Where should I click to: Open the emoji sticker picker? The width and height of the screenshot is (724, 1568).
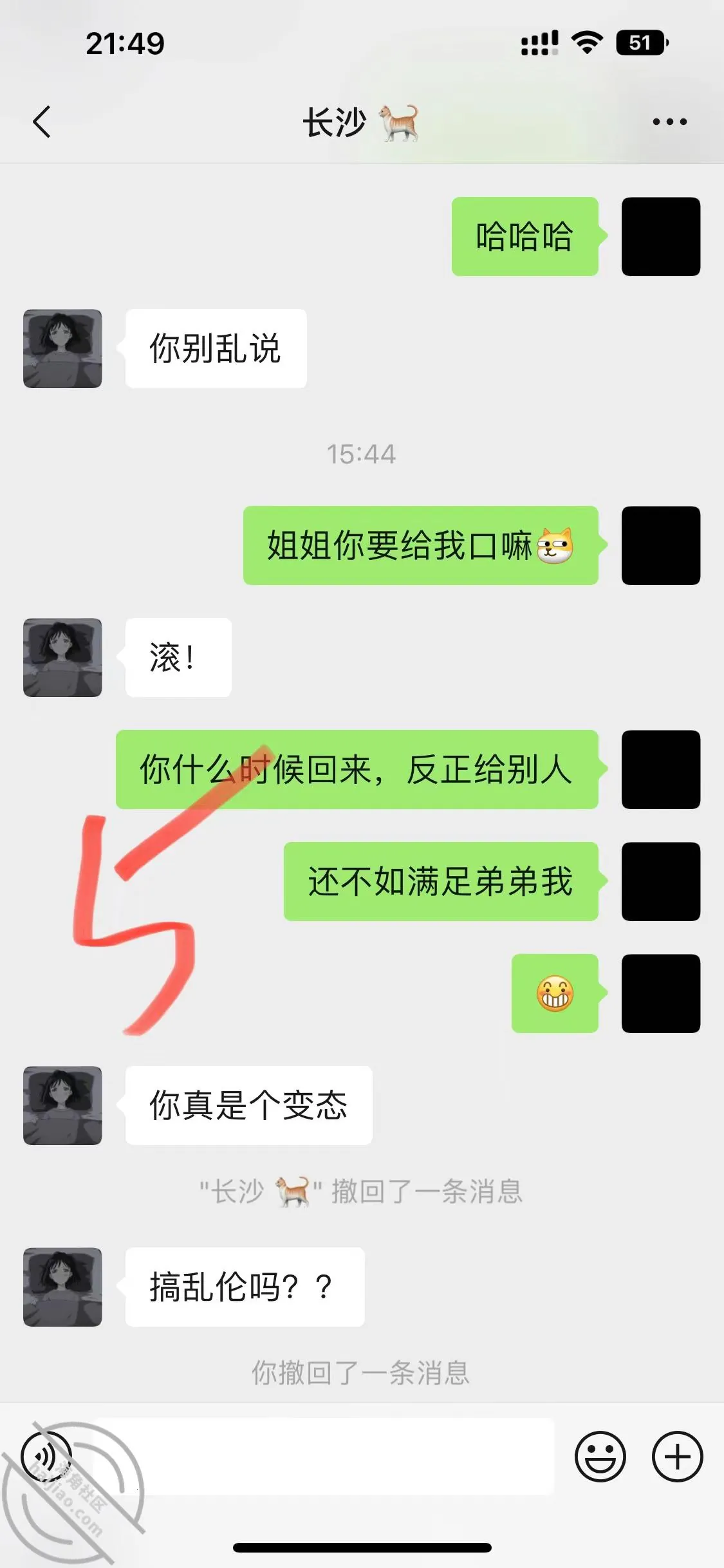[x=600, y=1456]
